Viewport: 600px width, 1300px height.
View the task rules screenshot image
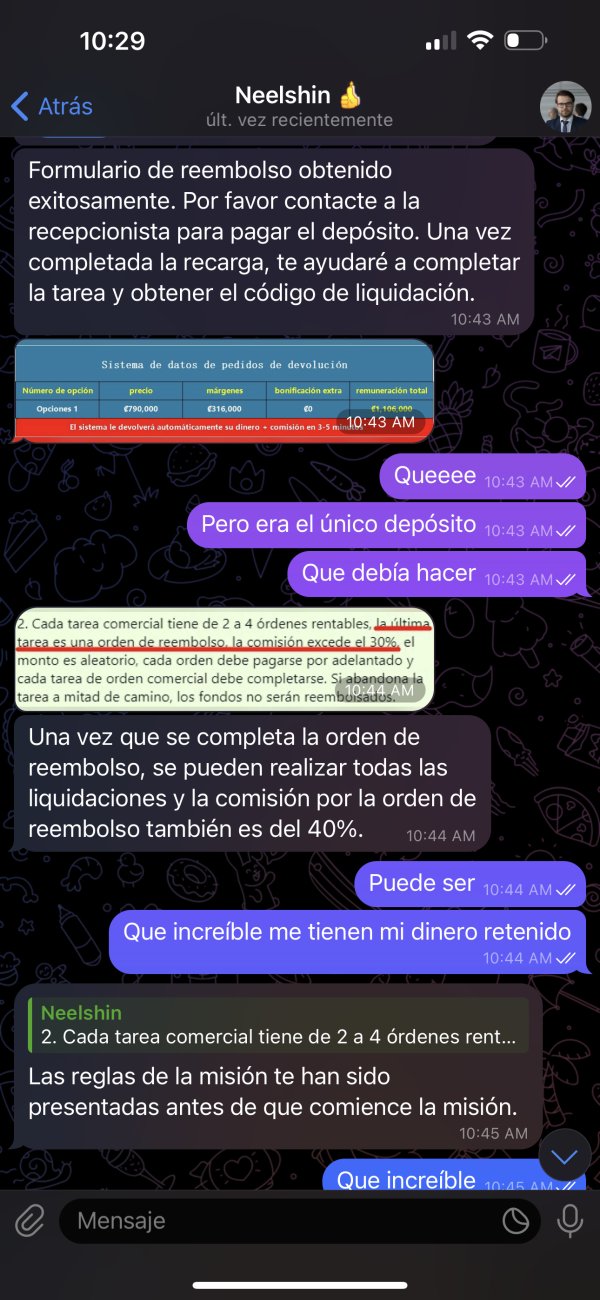click(224, 658)
